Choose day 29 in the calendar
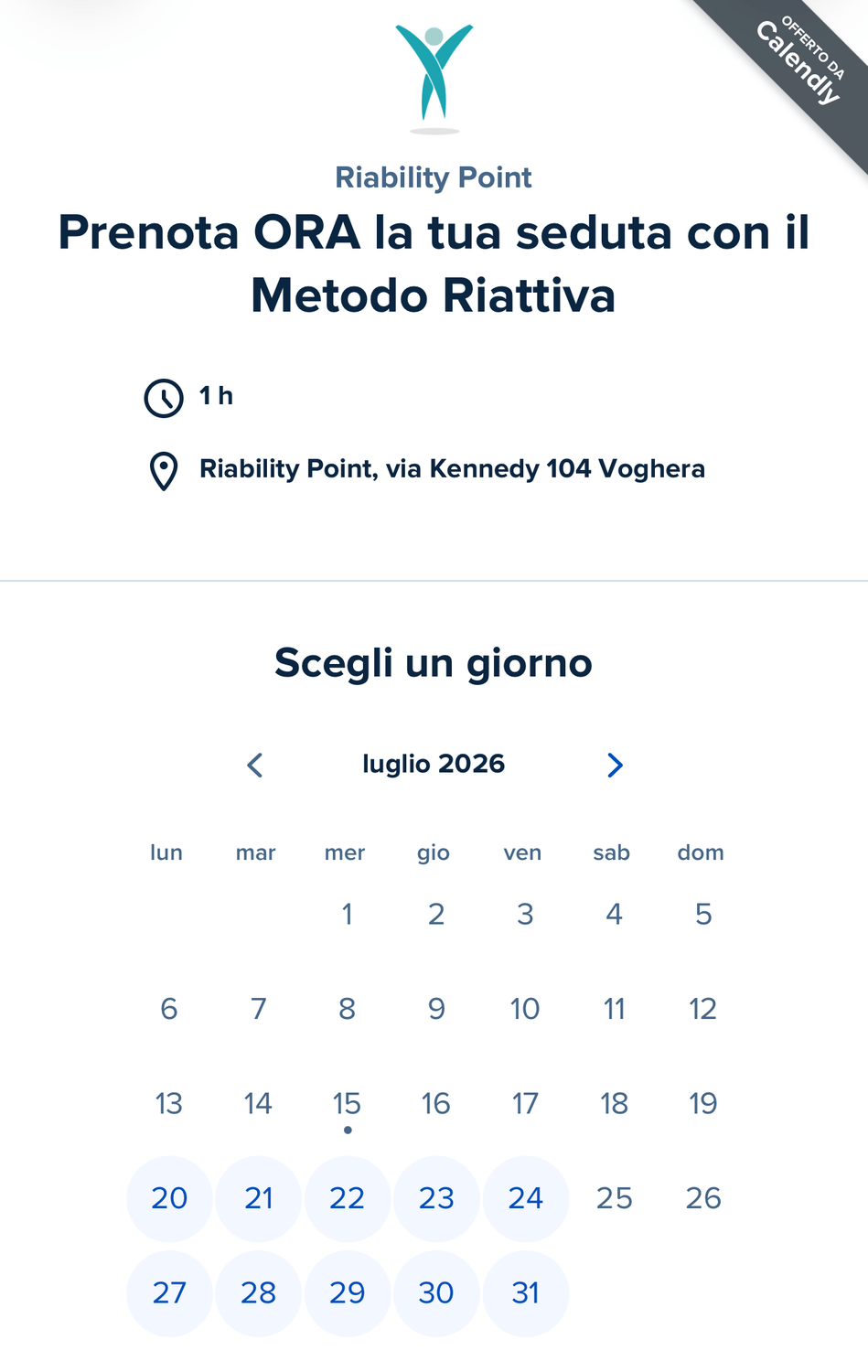 (348, 1293)
